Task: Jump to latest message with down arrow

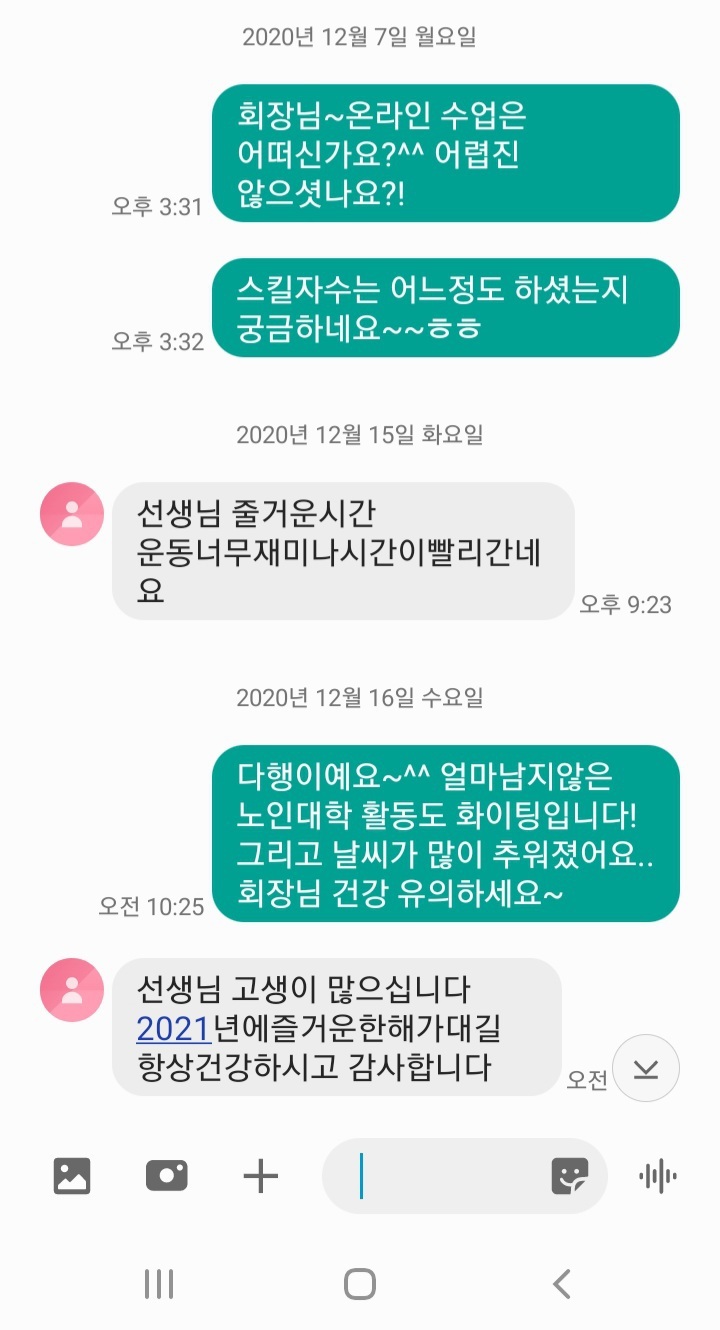Action: tap(646, 1068)
